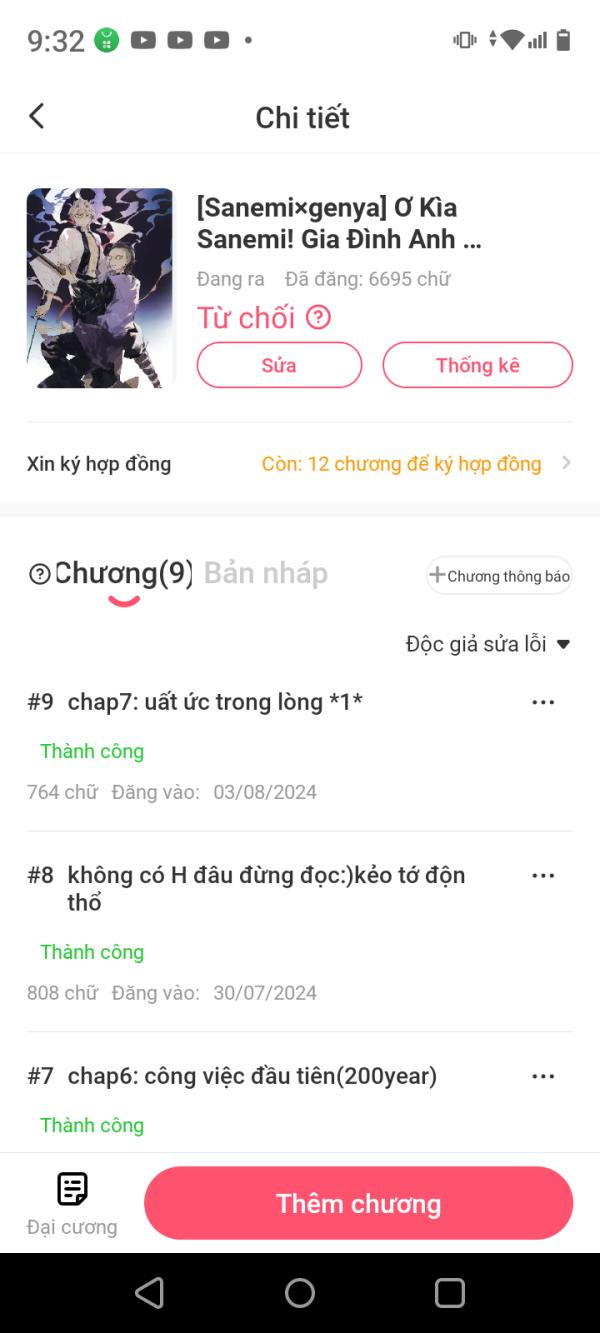This screenshot has width=600, height=1333.
Task: Open more options for chapter #9
Action: (x=543, y=702)
